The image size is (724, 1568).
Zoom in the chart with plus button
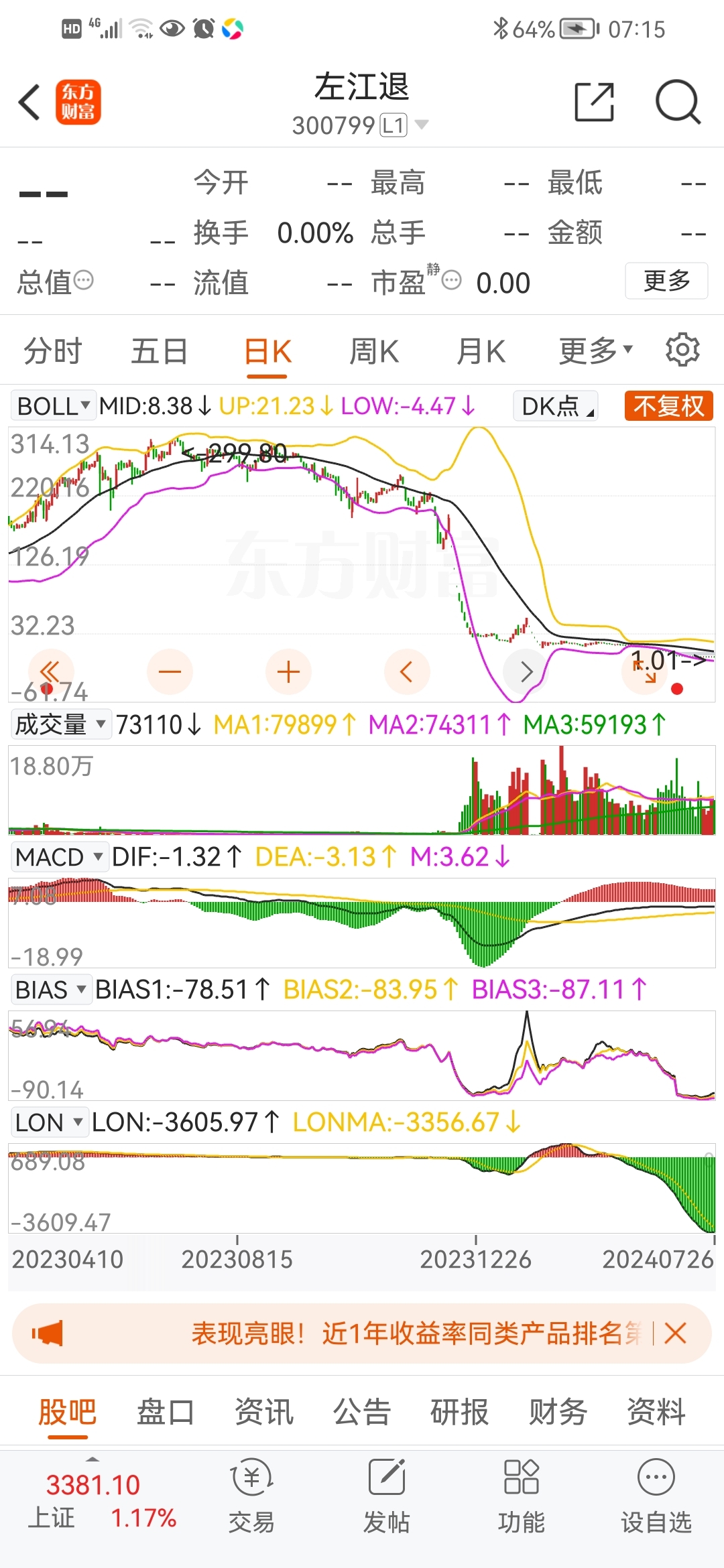click(288, 671)
